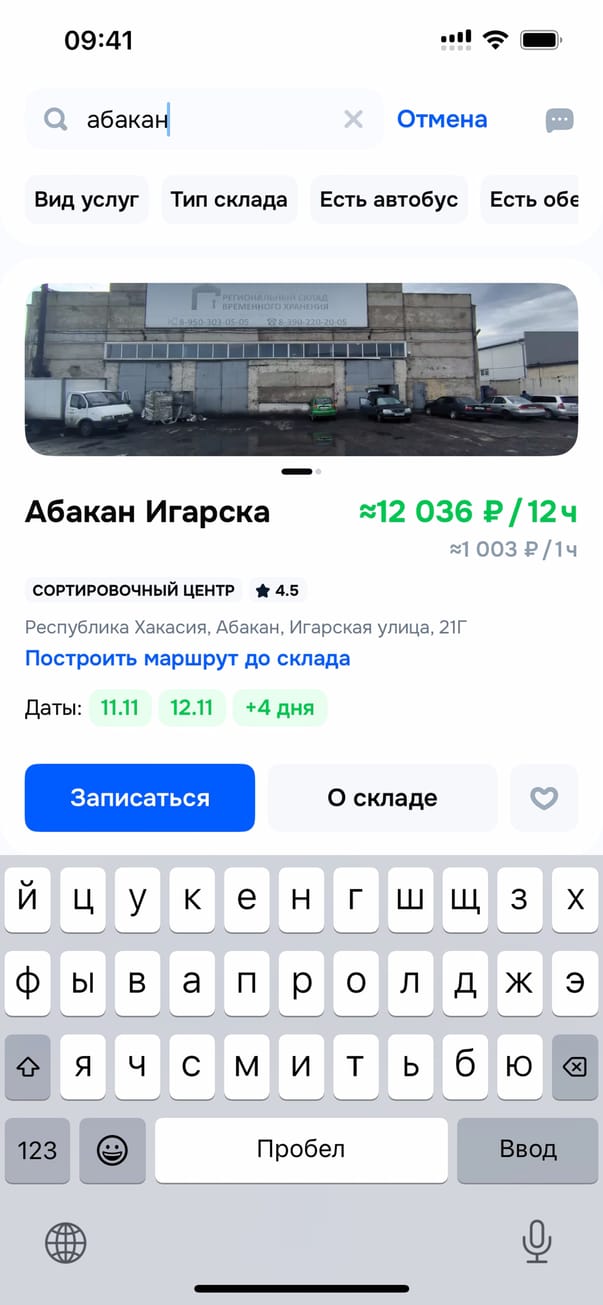The image size is (603, 1305).
Task: Clear the search text with the X icon
Action: click(353, 120)
